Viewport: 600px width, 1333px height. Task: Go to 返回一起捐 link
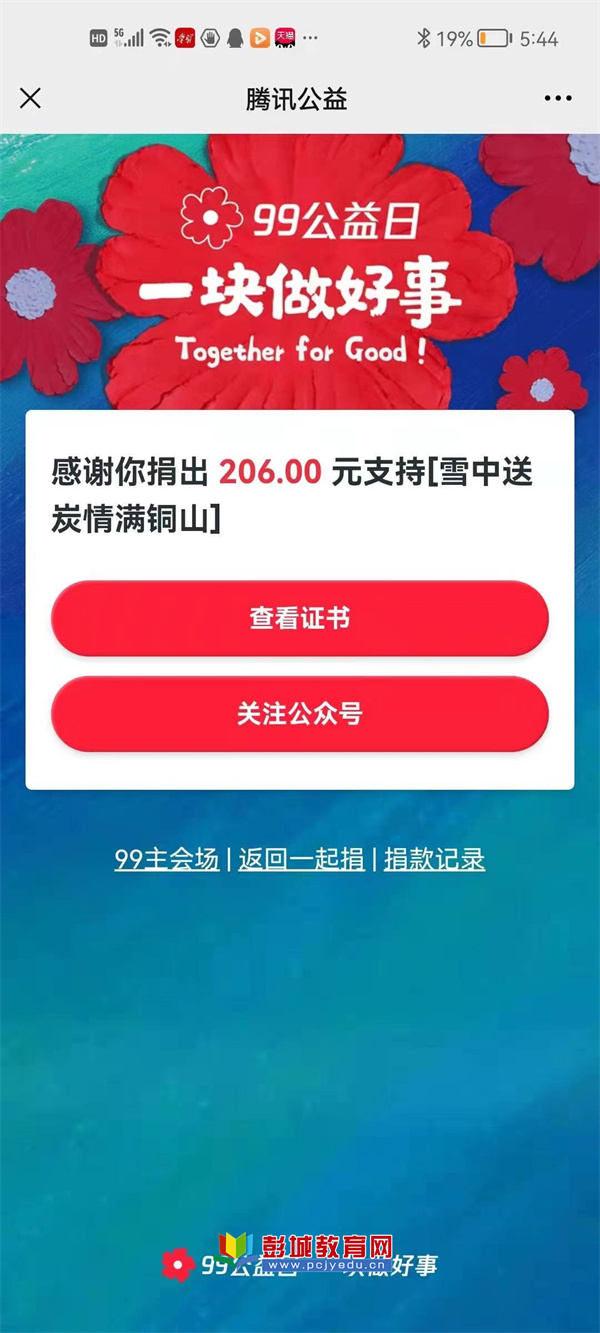301,858
